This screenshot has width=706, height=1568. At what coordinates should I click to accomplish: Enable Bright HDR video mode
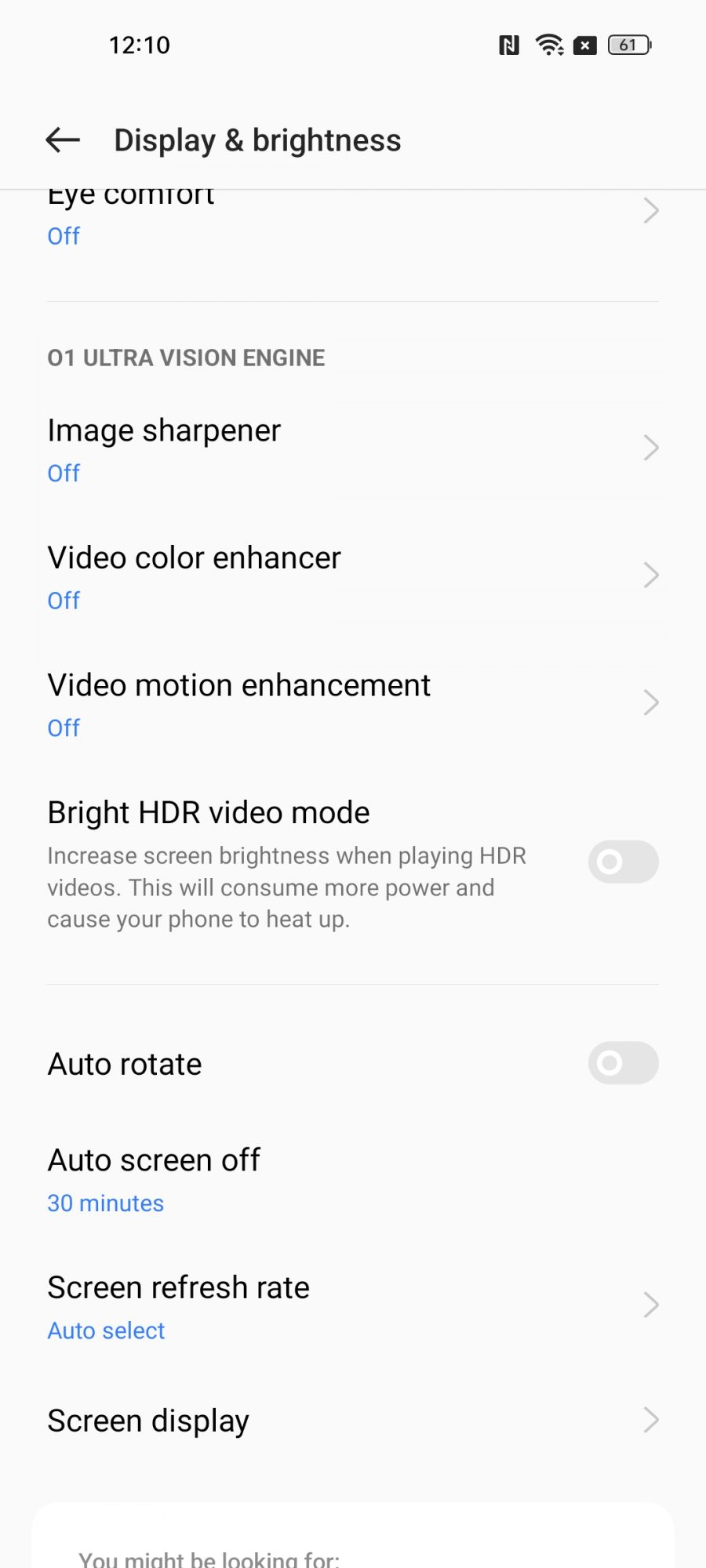click(x=623, y=862)
